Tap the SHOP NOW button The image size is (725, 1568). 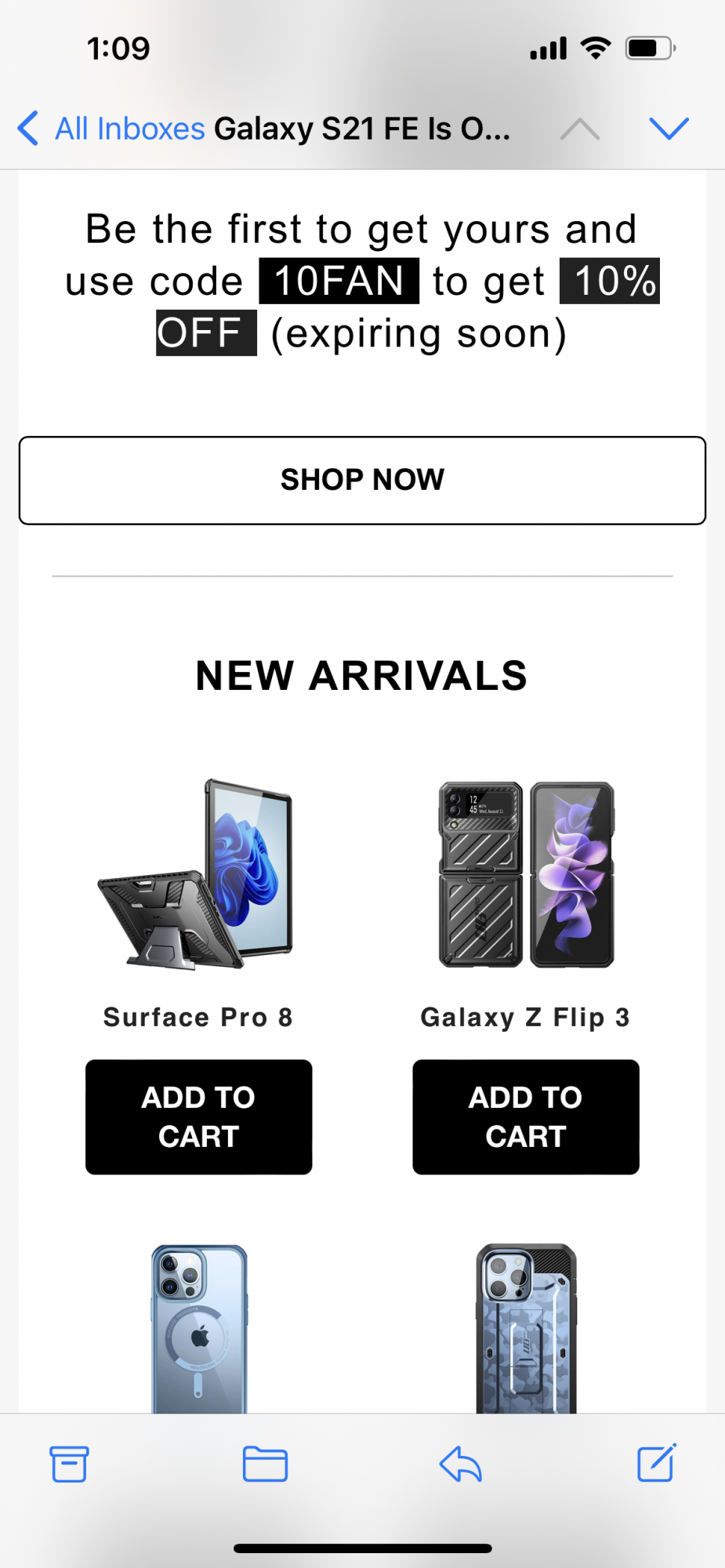(x=362, y=480)
